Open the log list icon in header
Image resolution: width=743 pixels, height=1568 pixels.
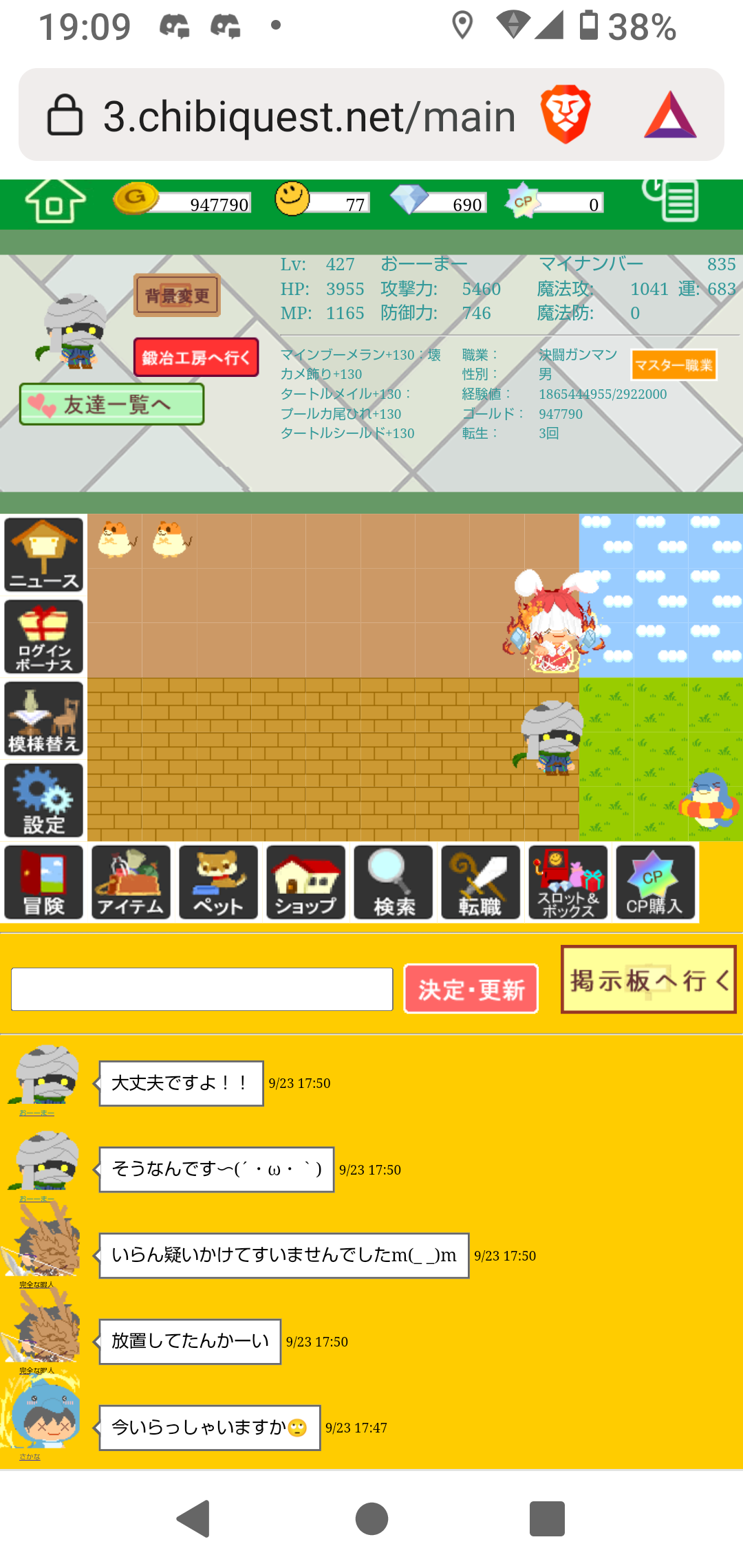tap(671, 200)
